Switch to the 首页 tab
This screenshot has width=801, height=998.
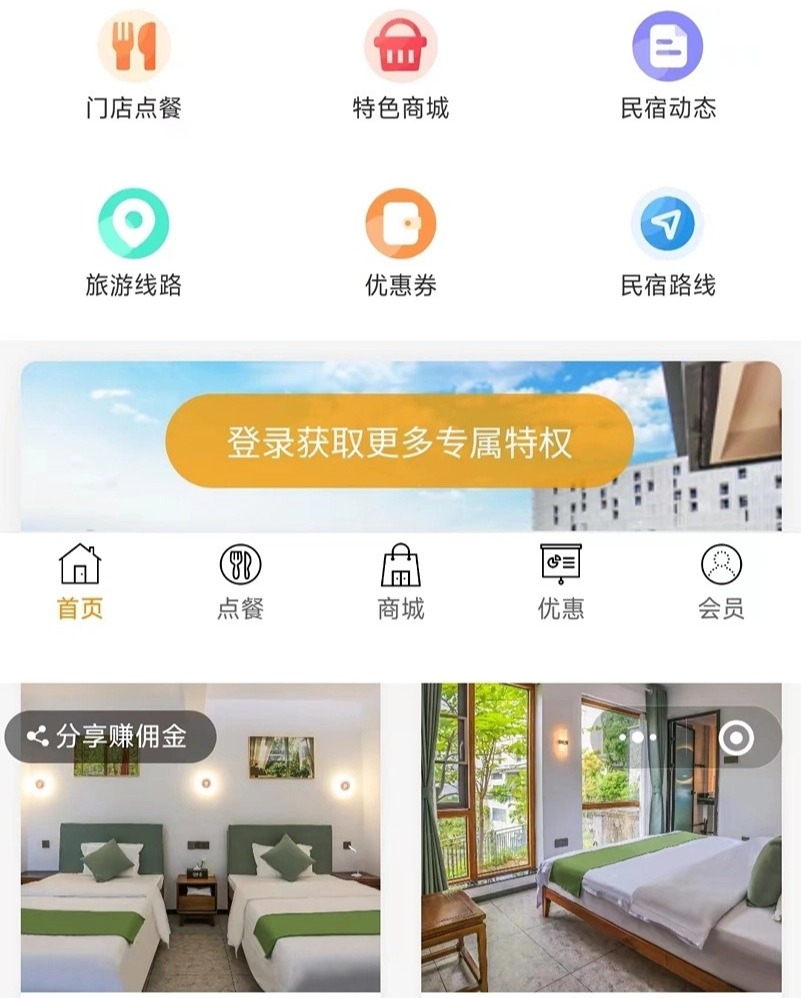point(80,581)
